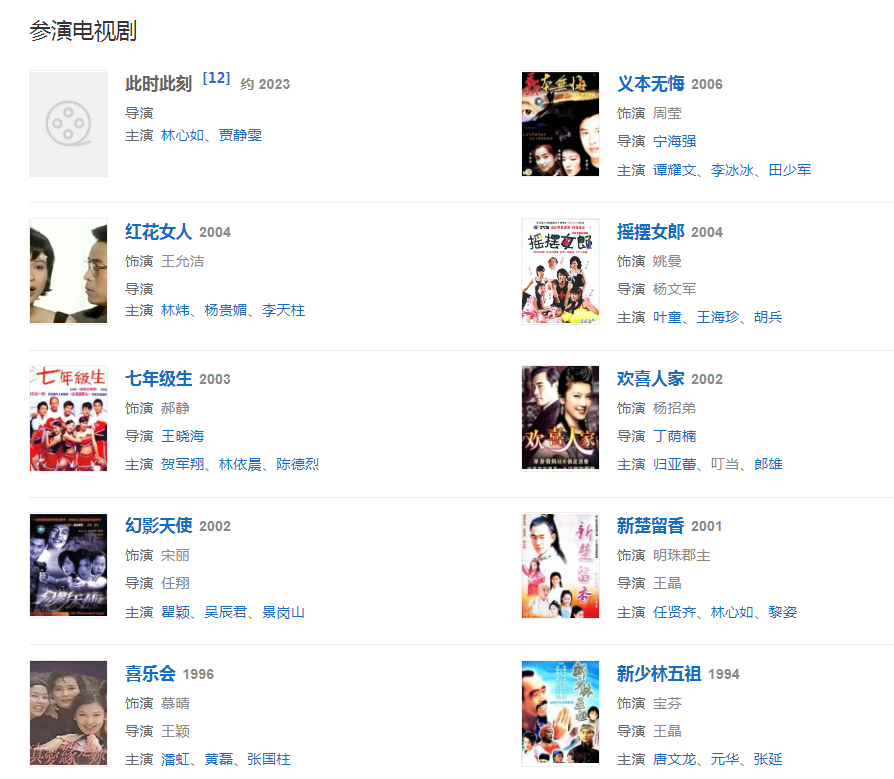Open actor 归亚蕾's page
This screenshot has height=779, width=894.
[x=674, y=464]
